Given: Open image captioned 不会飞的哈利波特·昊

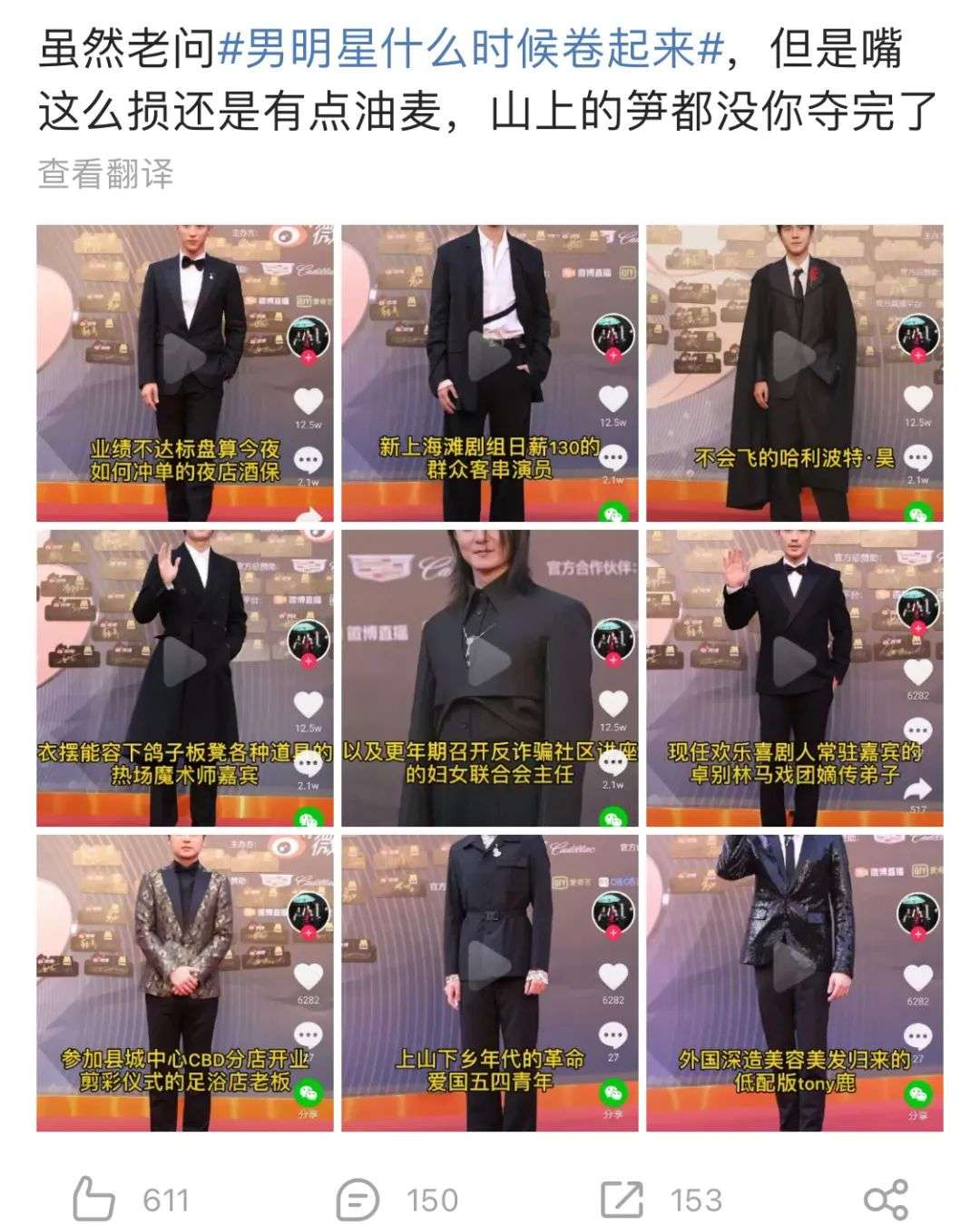Looking at the screenshot, I should pos(794,373).
